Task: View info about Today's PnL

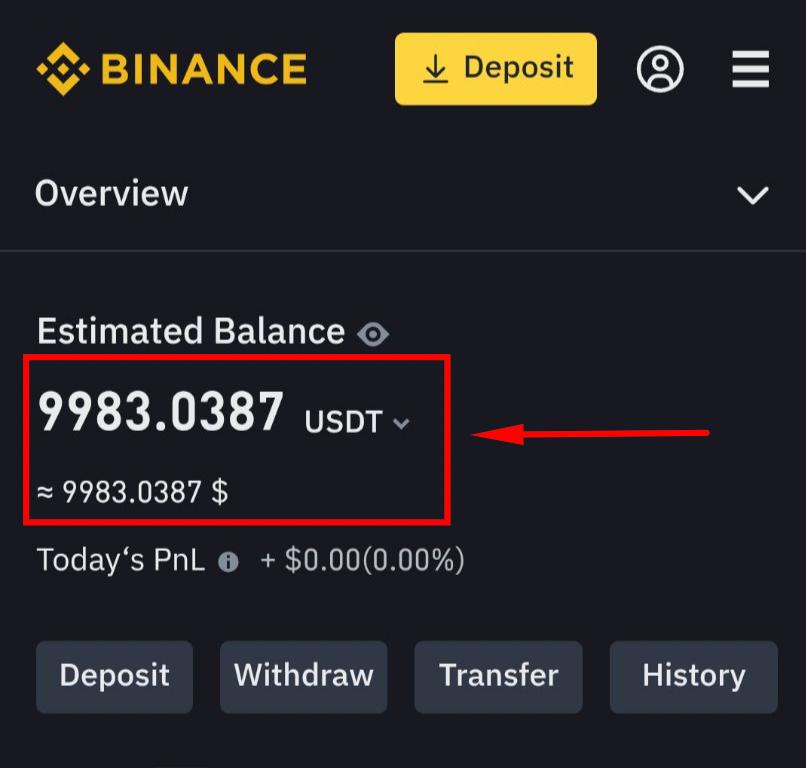Action: [x=228, y=562]
